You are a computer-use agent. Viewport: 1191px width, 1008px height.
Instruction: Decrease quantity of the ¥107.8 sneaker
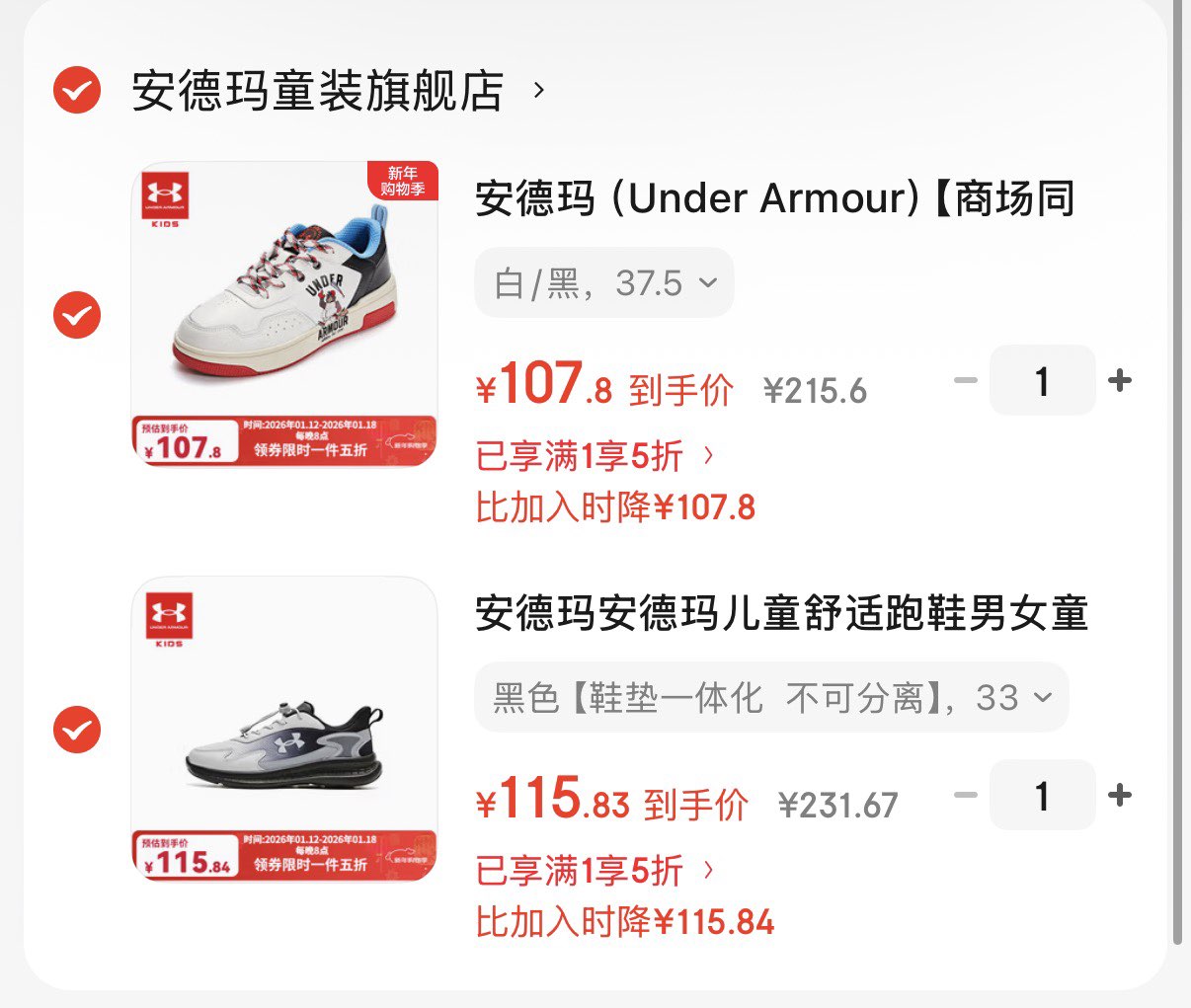966,380
